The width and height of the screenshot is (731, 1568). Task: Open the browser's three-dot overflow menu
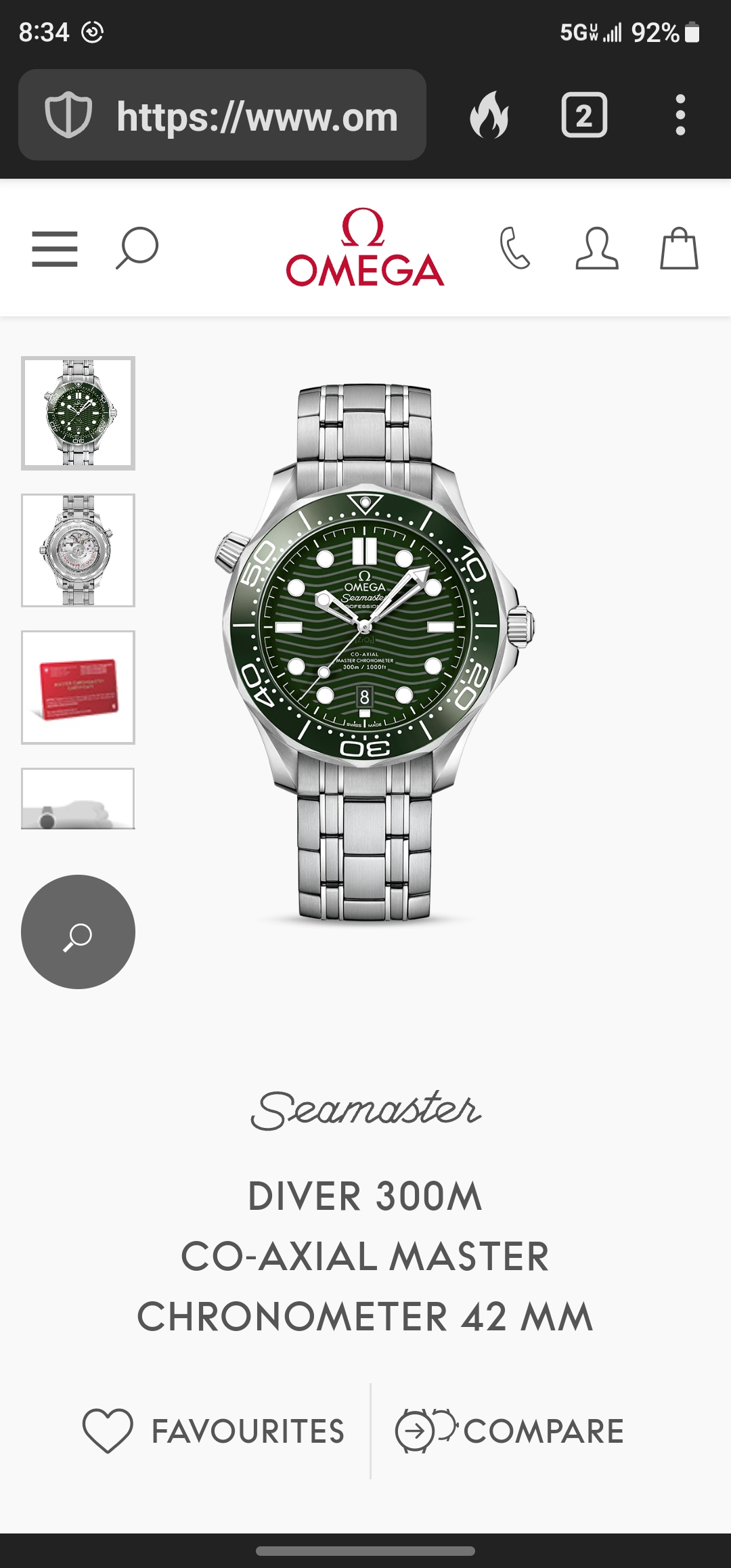coord(680,115)
